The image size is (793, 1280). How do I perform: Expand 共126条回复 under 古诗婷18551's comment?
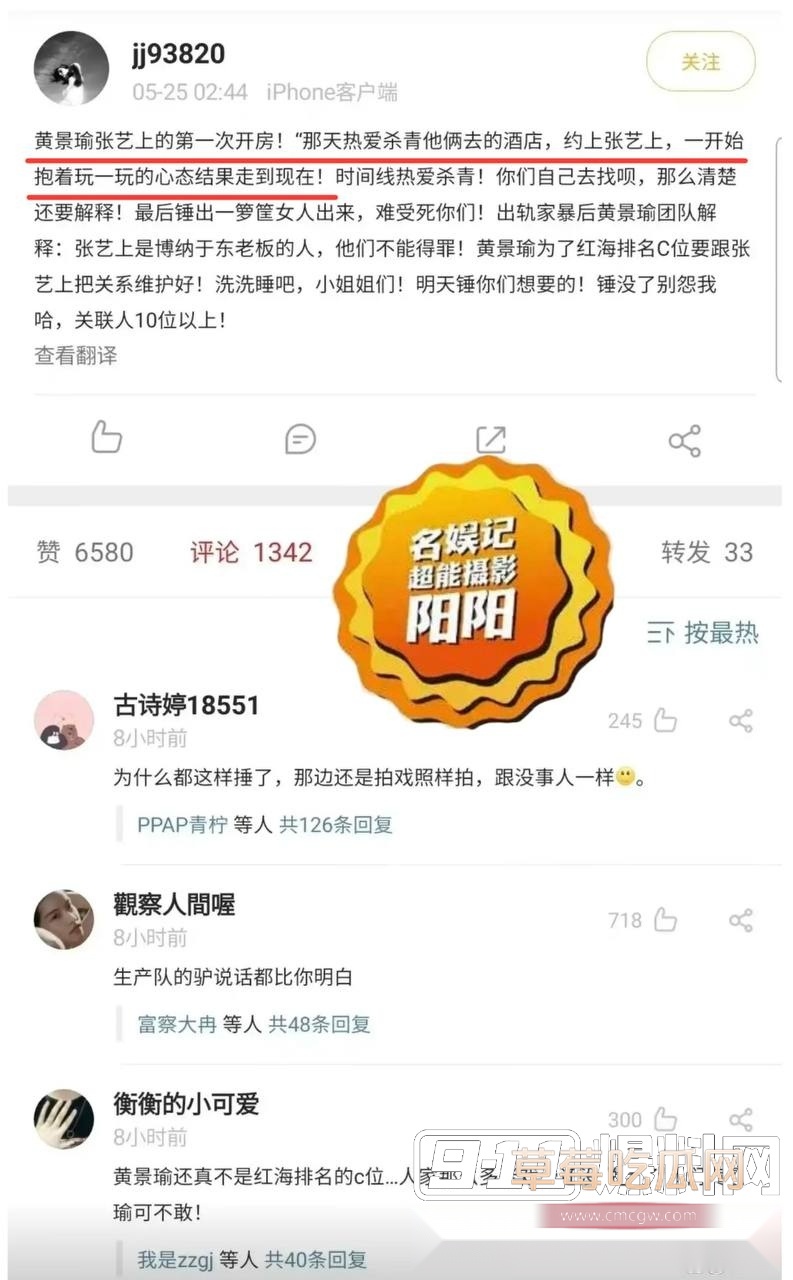(x=335, y=825)
